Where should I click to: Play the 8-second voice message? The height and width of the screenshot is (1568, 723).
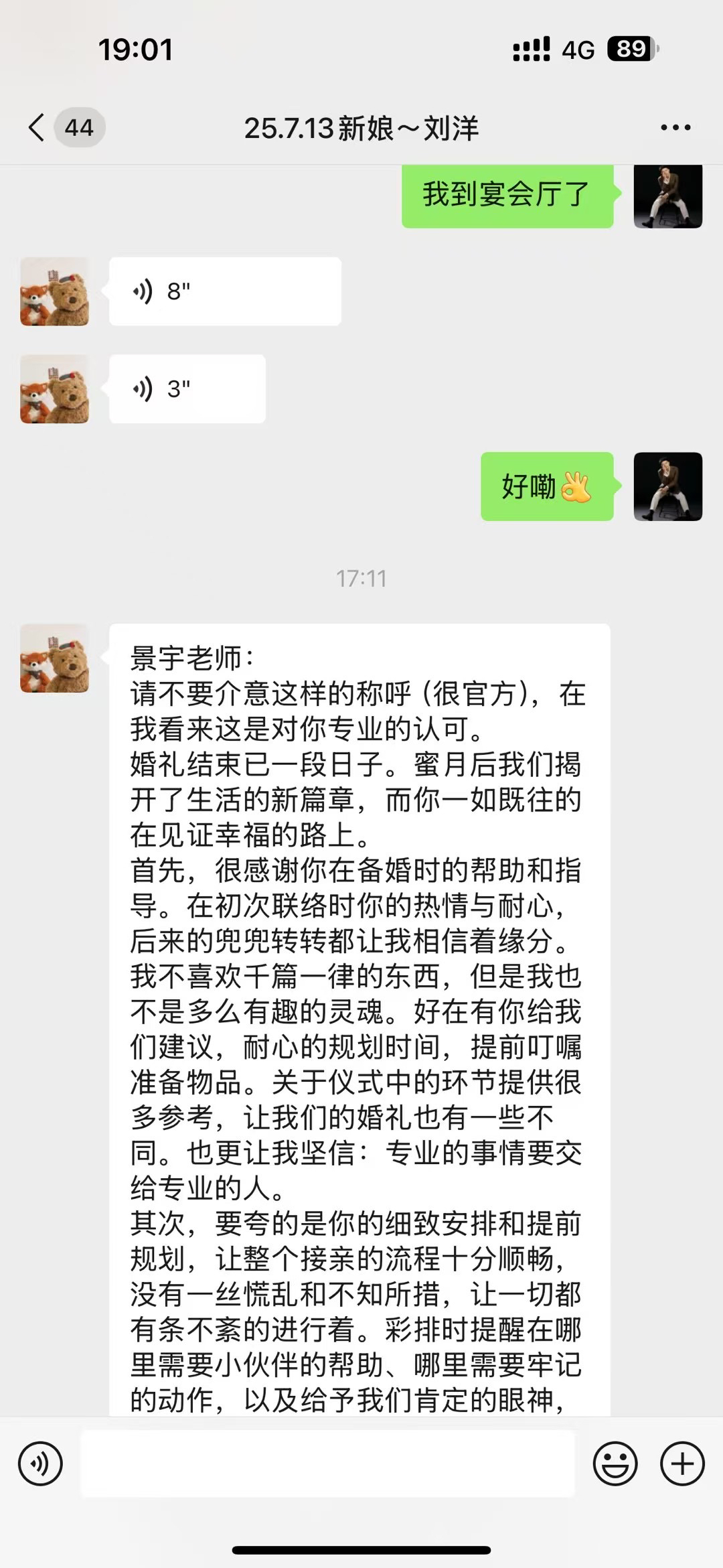click(224, 292)
